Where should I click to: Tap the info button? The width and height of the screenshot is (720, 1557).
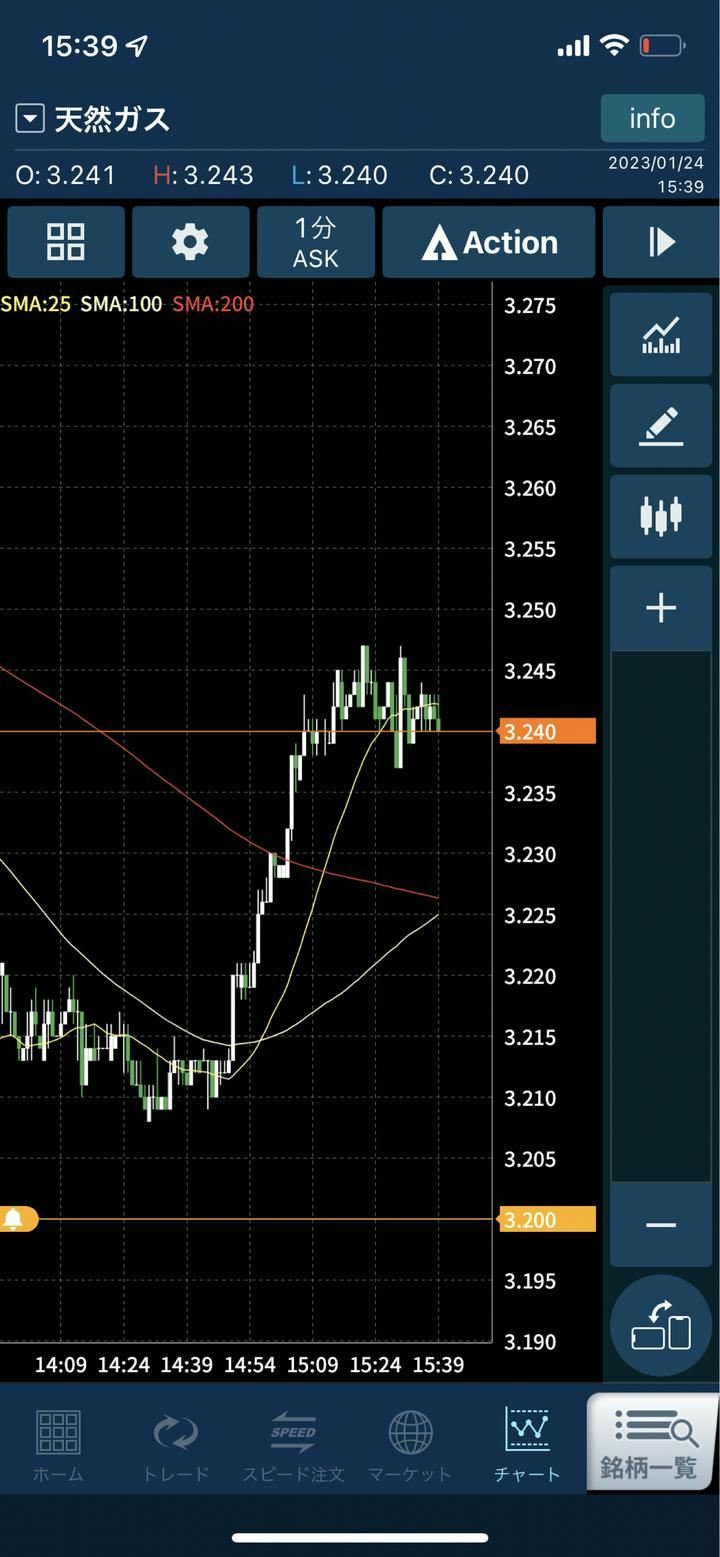tap(652, 118)
